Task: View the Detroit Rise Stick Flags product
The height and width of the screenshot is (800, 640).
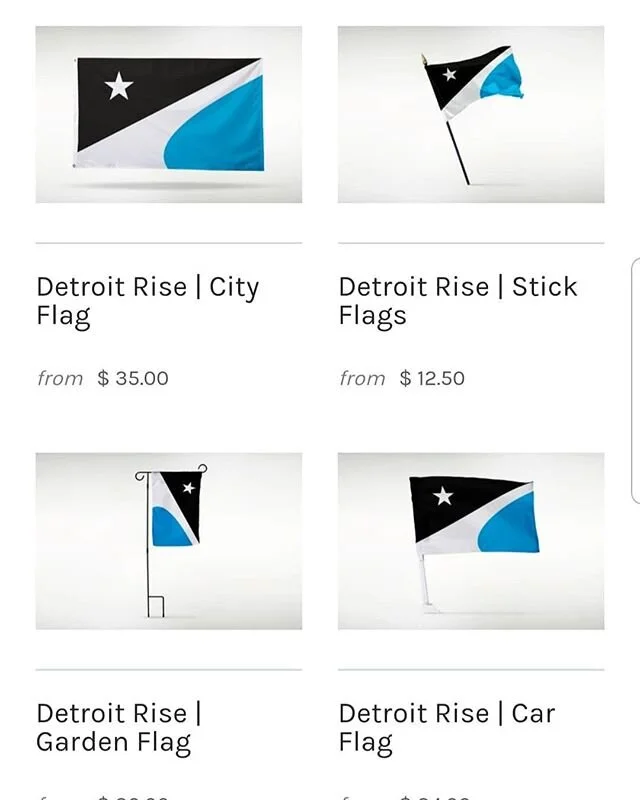Action: (x=470, y=115)
